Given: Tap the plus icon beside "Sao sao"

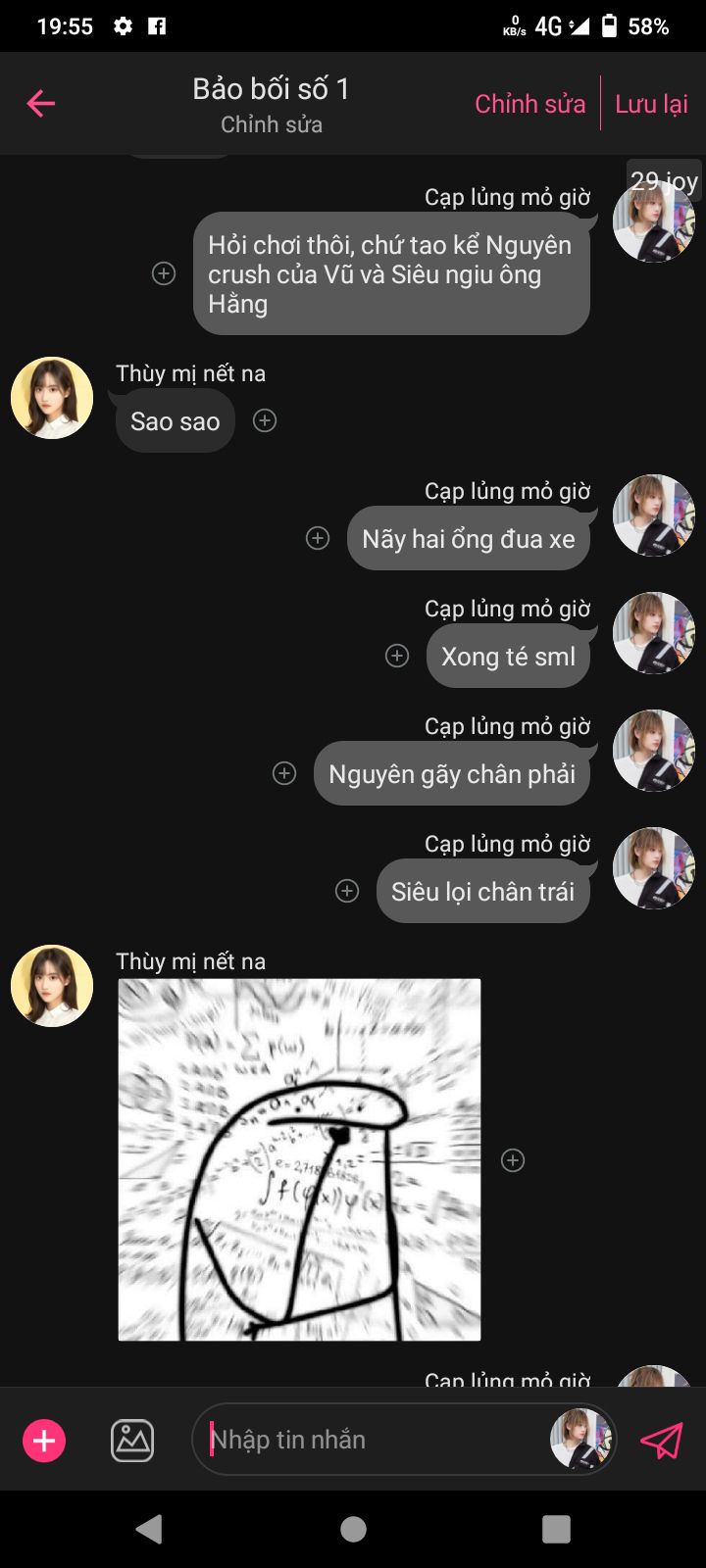Looking at the screenshot, I should [x=265, y=420].
